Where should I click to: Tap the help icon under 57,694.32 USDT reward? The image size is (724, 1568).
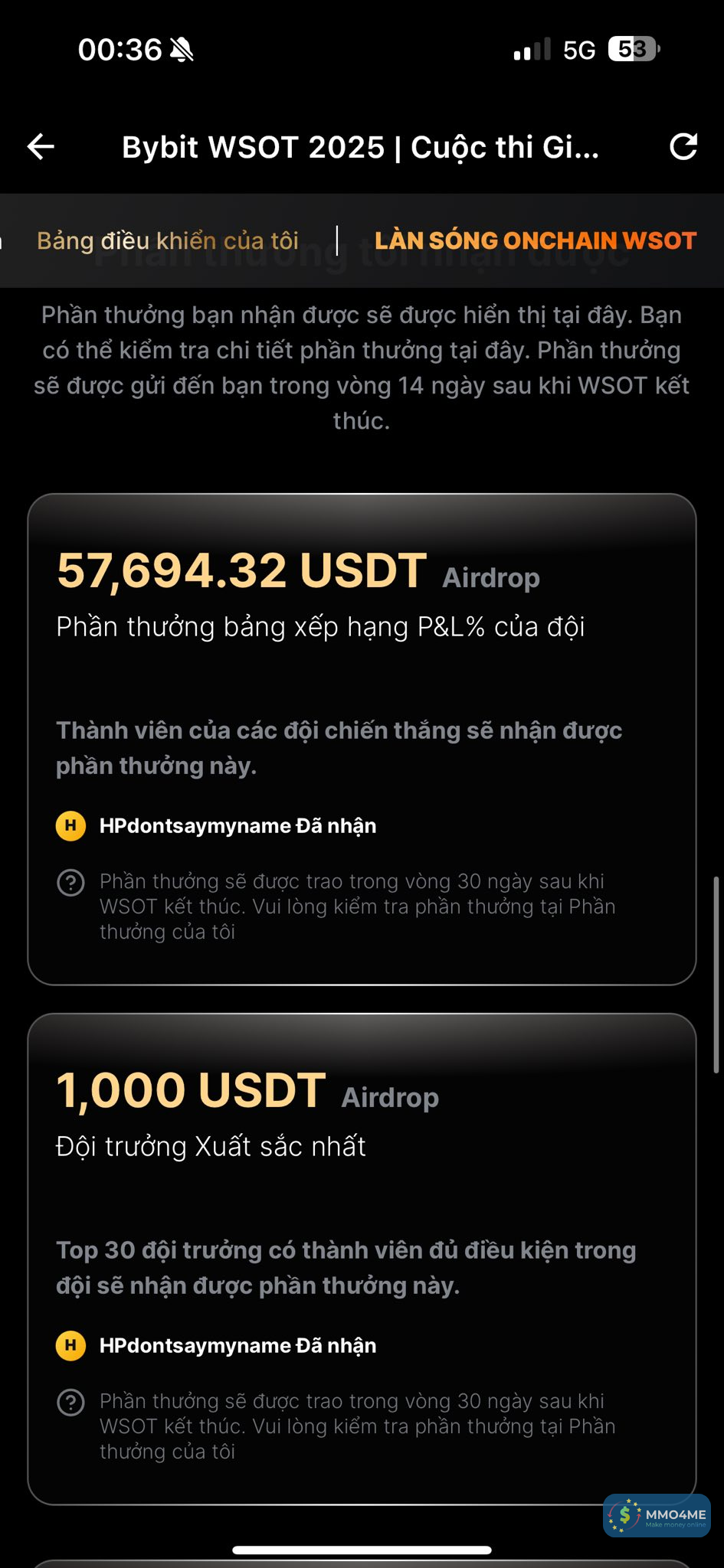click(x=71, y=883)
